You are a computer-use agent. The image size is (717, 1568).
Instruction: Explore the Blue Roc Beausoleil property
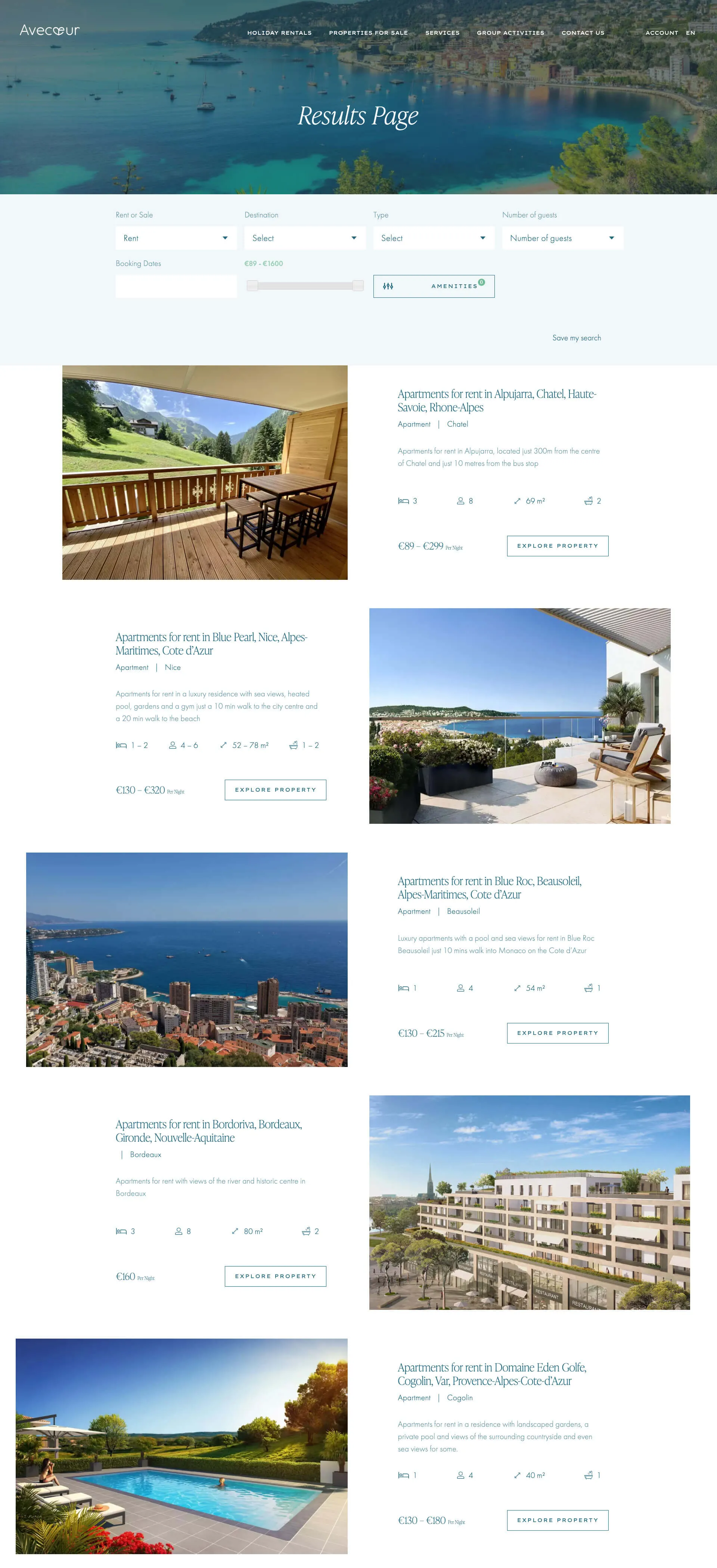point(557,1033)
